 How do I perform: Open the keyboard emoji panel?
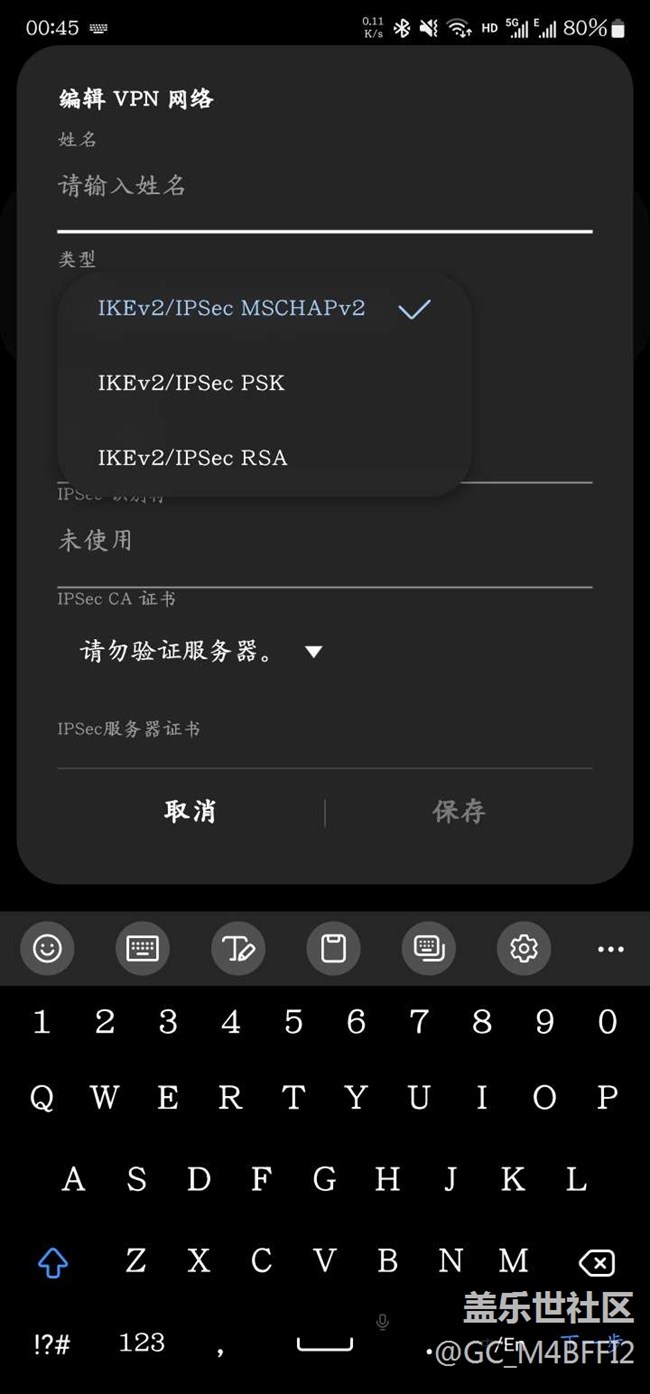[48, 948]
